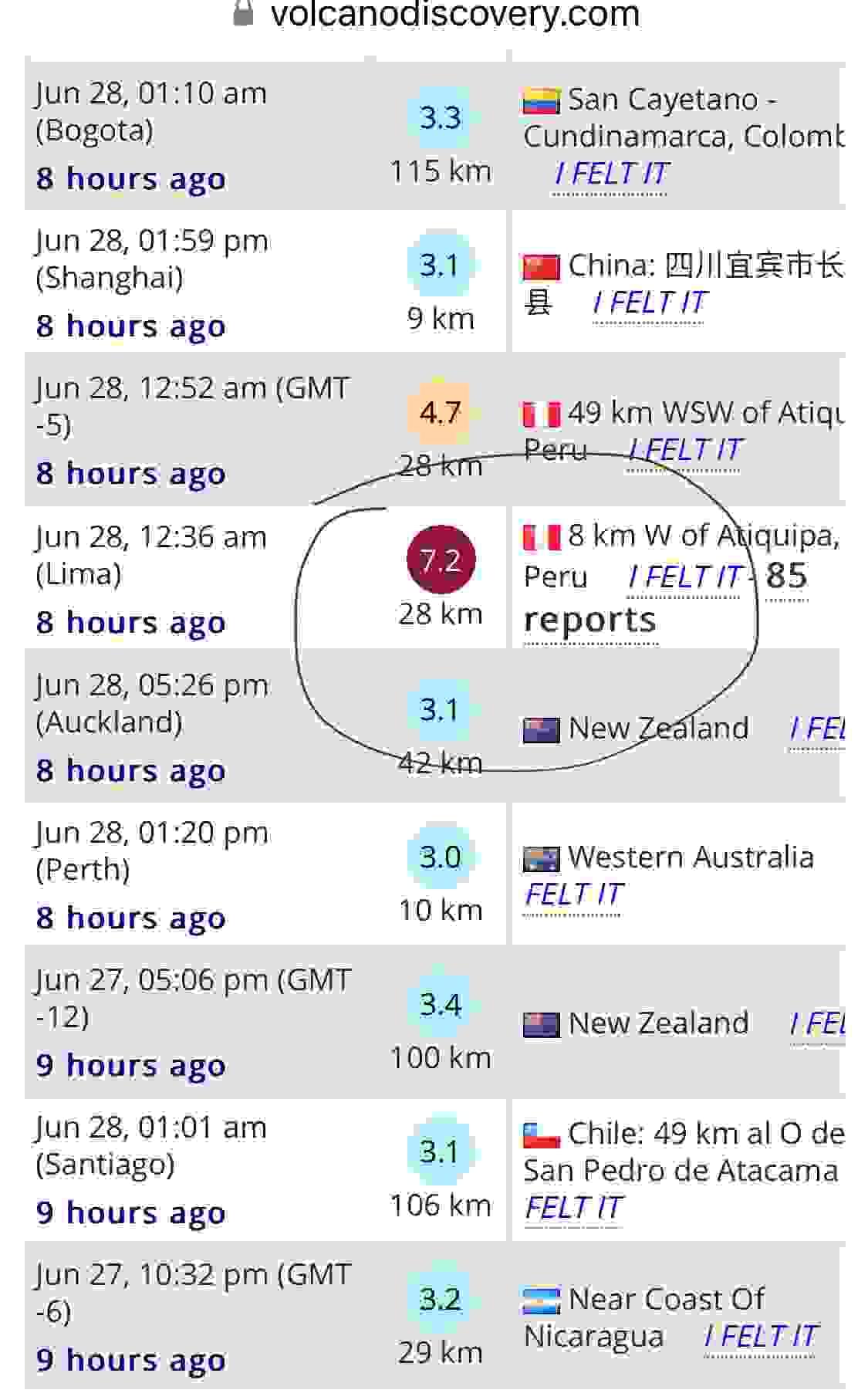Tap 'I FELT IT' for Nicaragua quake
The width and height of the screenshot is (868, 1400).
(760, 1336)
